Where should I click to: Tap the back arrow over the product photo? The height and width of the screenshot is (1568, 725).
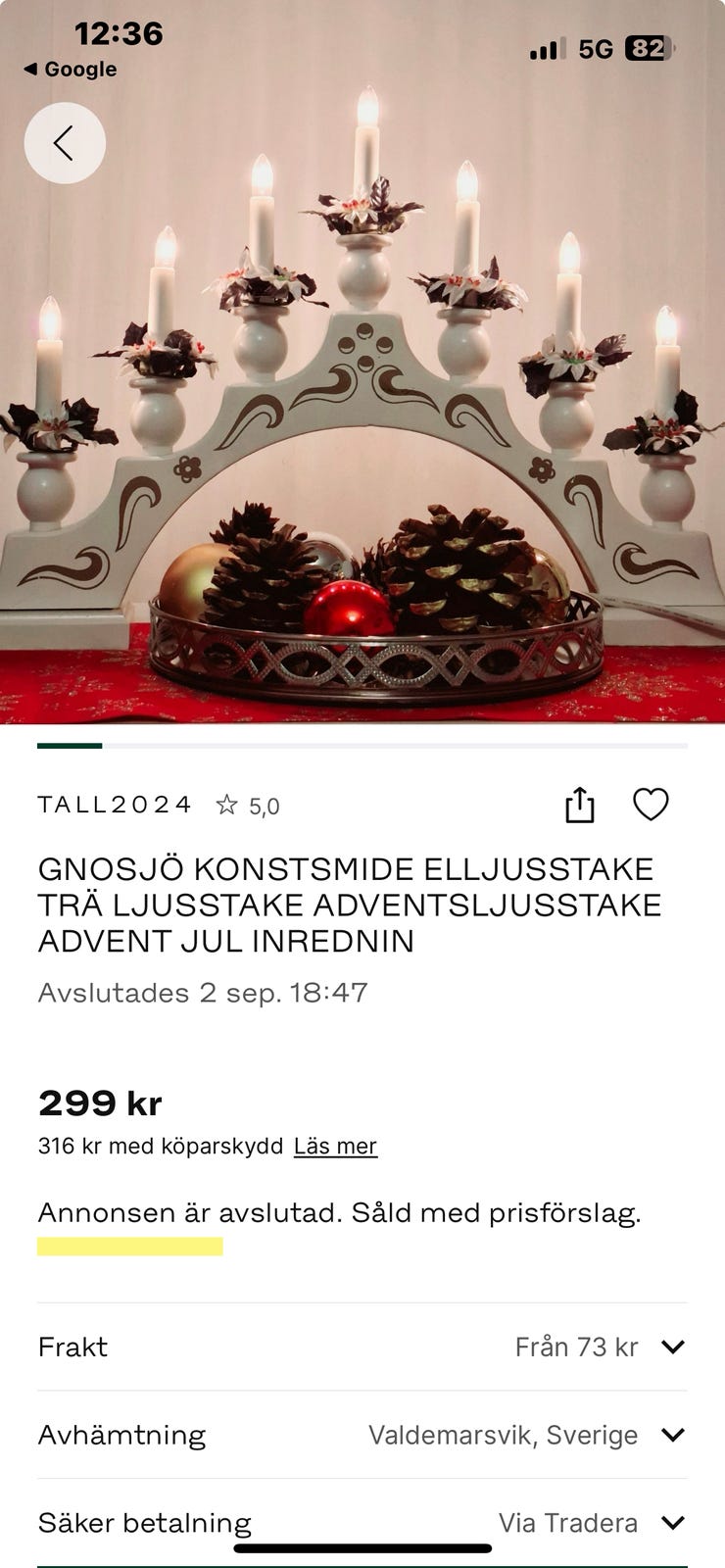(65, 142)
